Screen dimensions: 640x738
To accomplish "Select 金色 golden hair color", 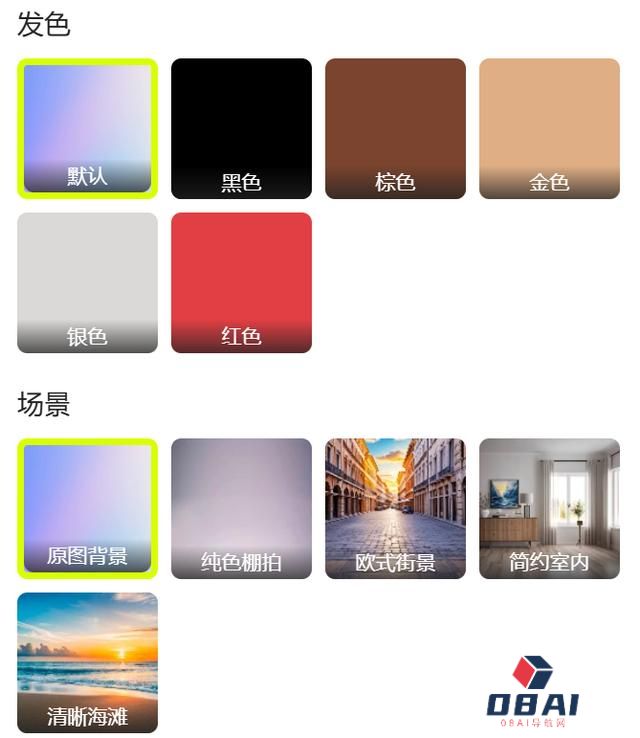I will 549,128.
